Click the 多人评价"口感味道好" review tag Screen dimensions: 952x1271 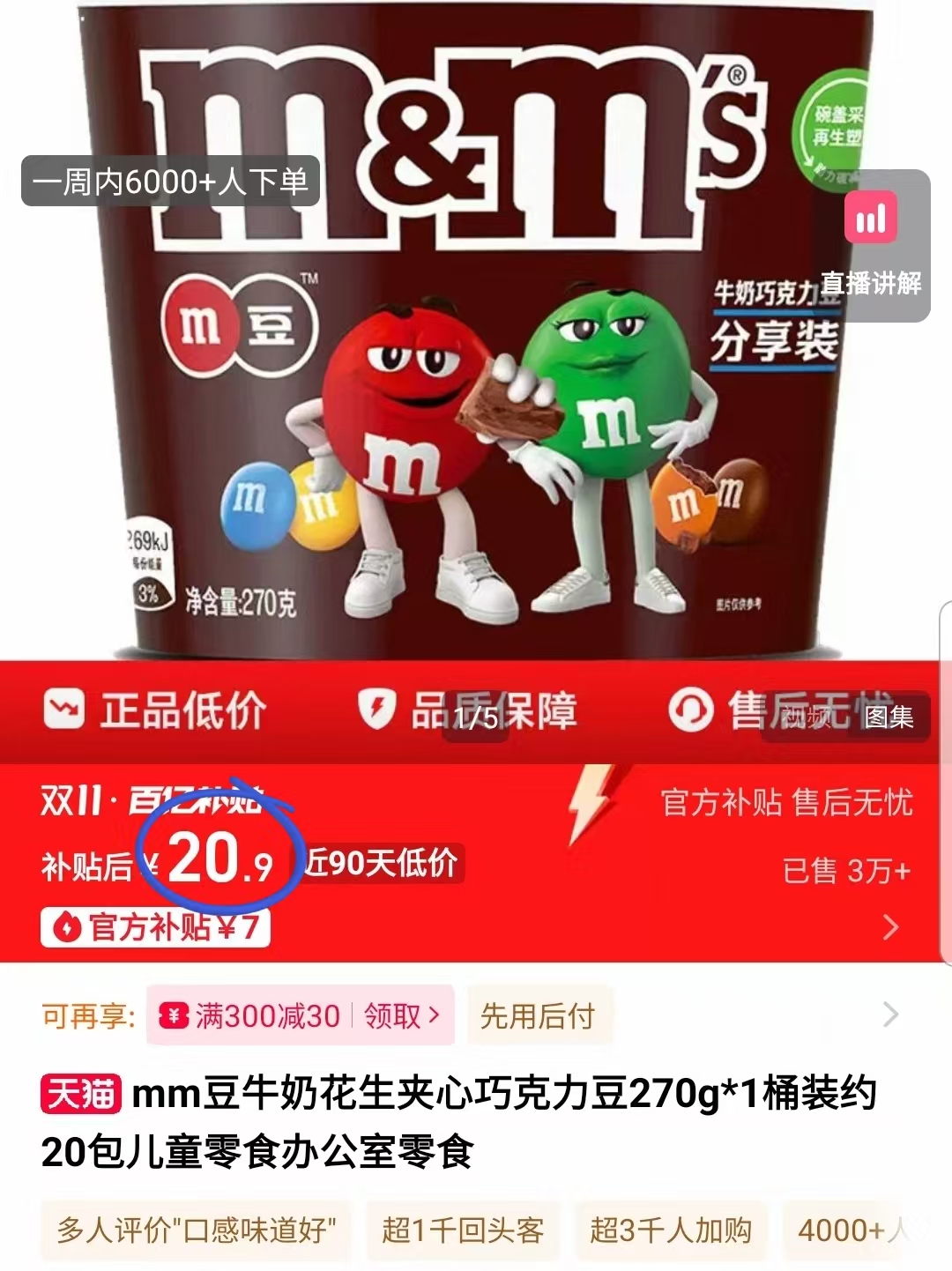click(196, 1232)
